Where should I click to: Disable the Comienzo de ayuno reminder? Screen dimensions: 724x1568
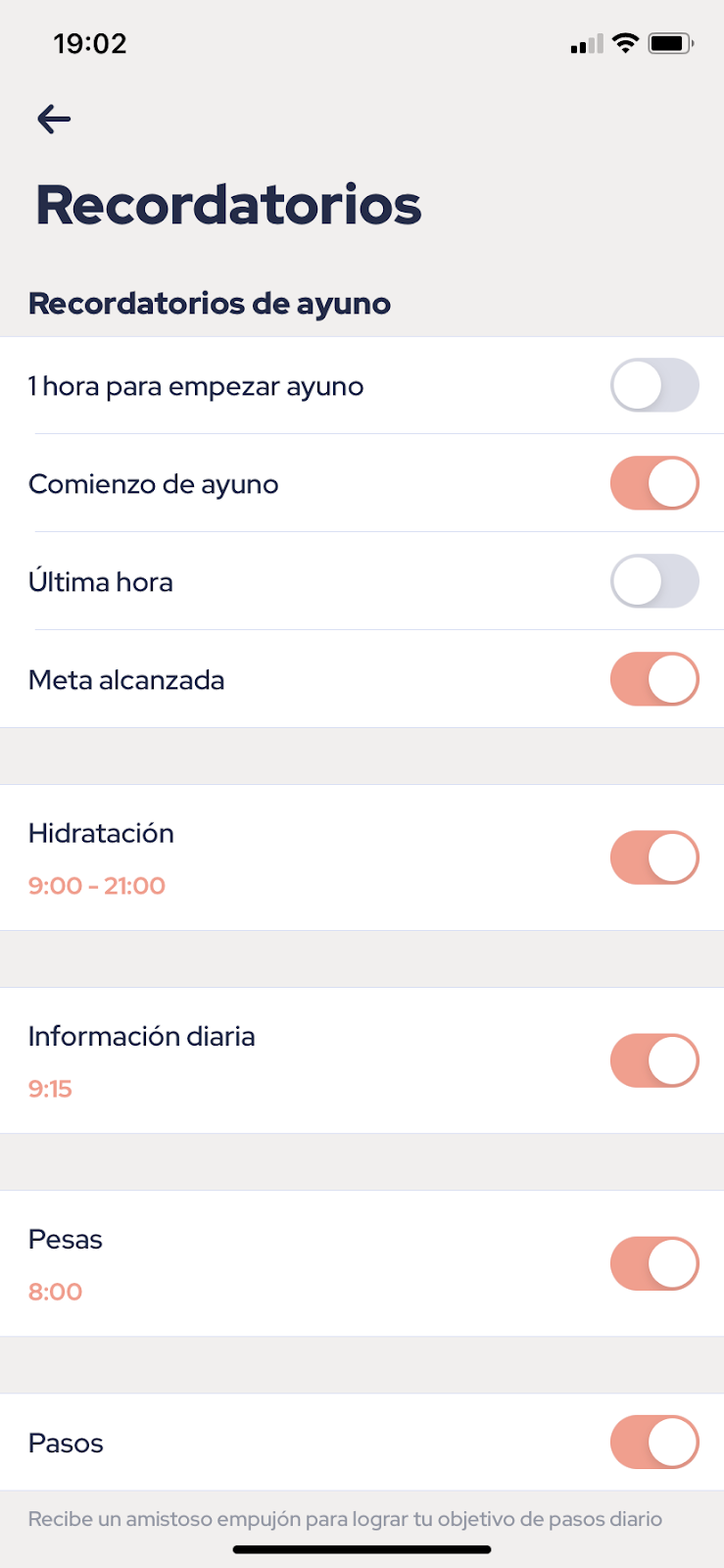pos(654,483)
